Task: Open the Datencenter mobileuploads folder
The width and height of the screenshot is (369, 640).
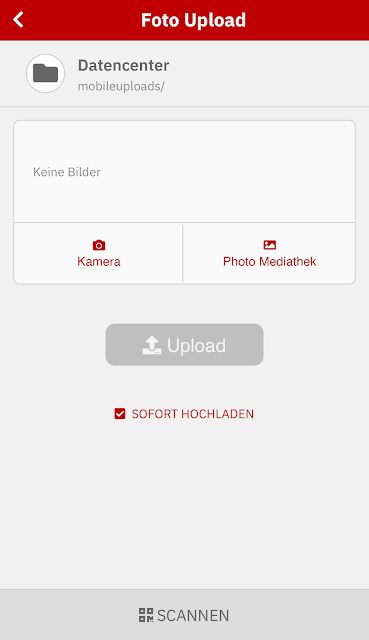Action: tap(184, 74)
